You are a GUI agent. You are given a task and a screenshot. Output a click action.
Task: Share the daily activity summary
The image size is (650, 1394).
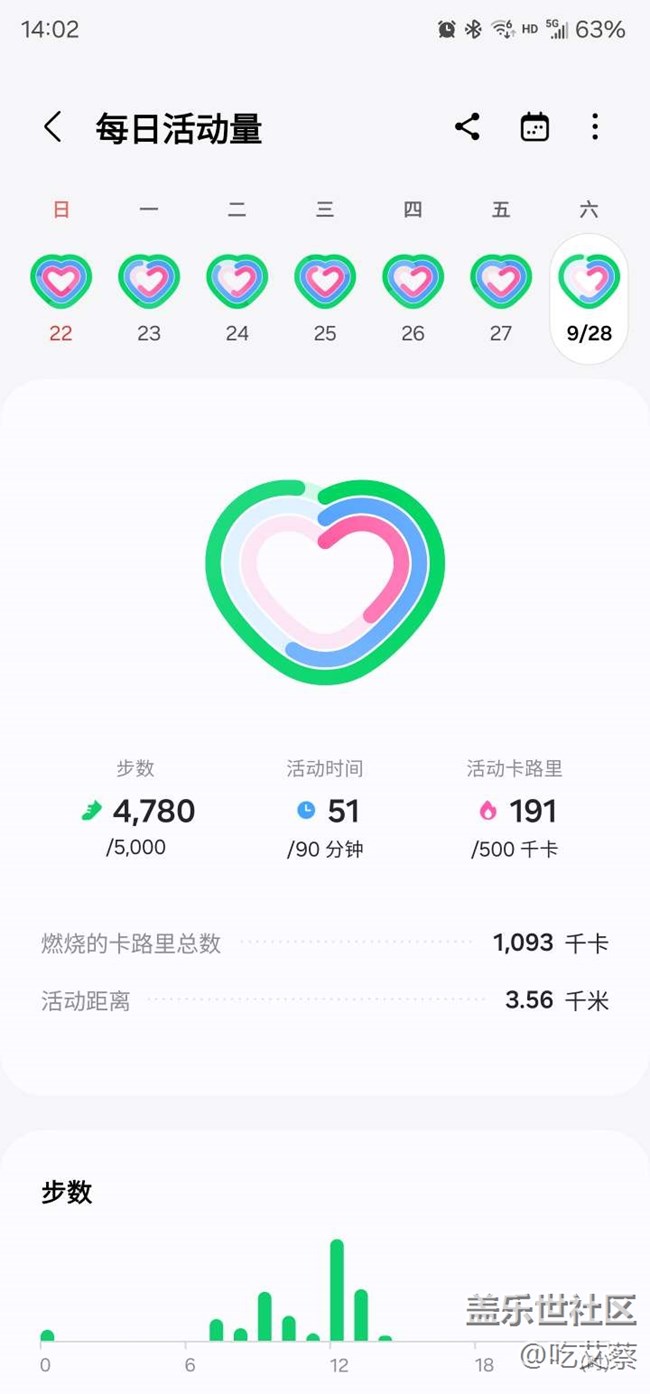pyautogui.click(x=467, y=127)
